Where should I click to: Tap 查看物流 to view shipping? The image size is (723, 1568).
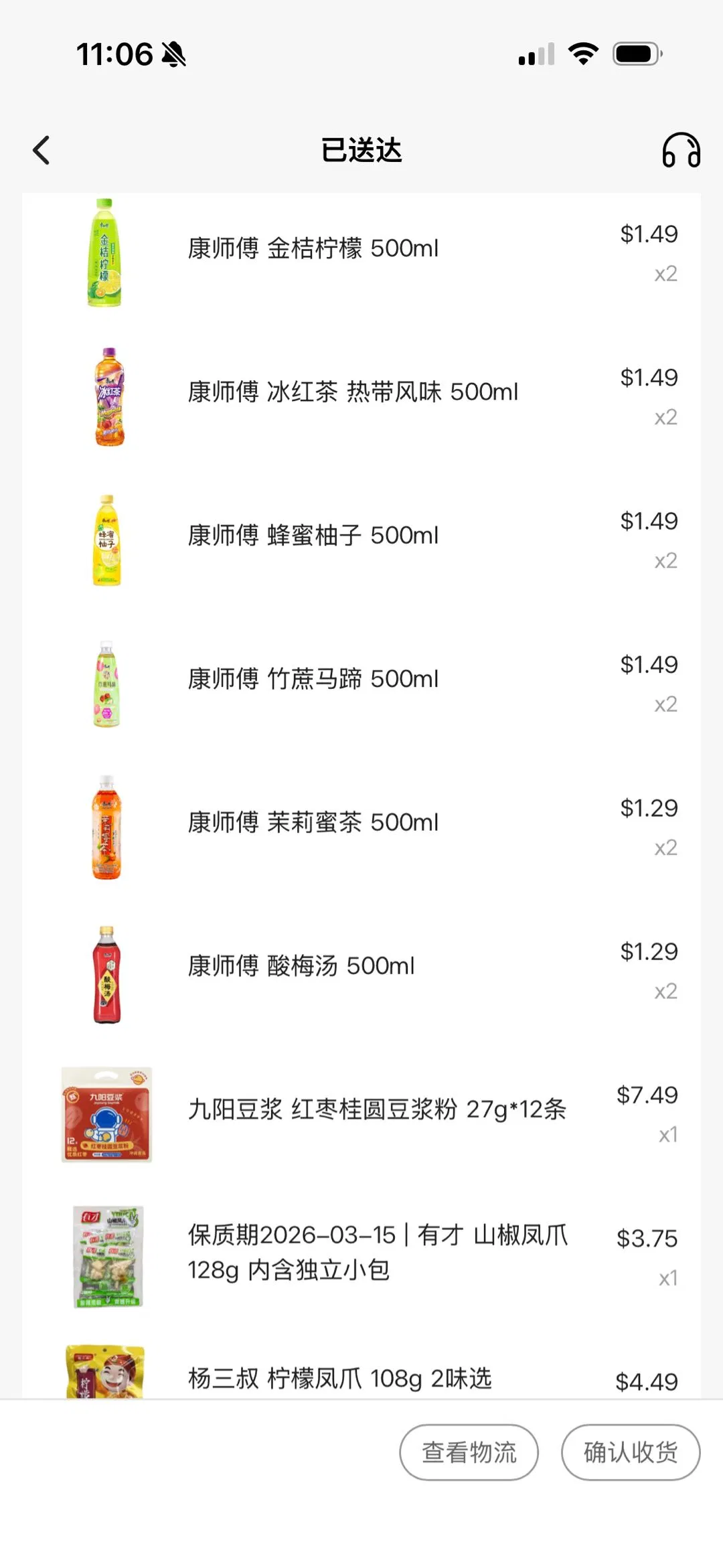[469, 1452]
